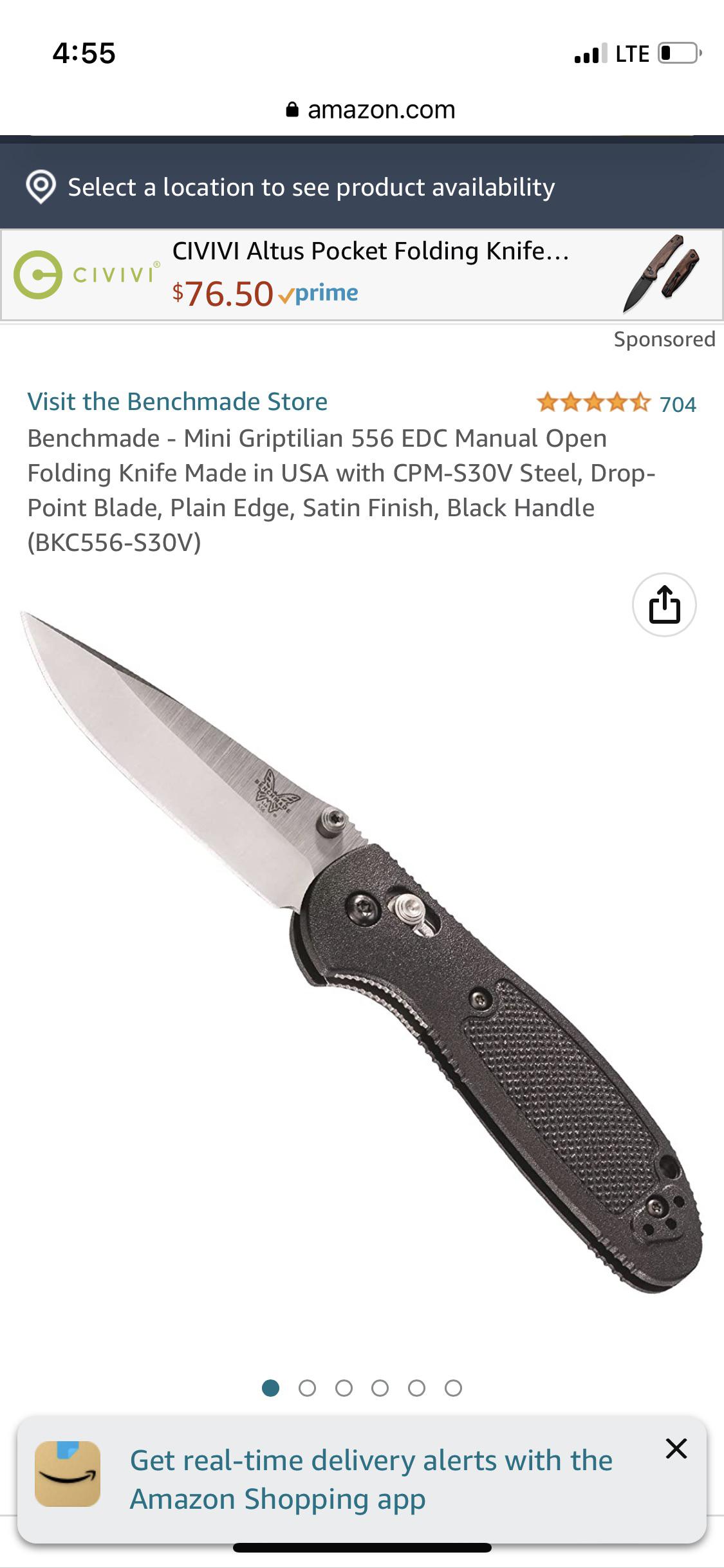Image resolution: width=724 pixels, height=1568 pixels.
Task: Tap the amazon.com address bar
Action: (370, 109)
